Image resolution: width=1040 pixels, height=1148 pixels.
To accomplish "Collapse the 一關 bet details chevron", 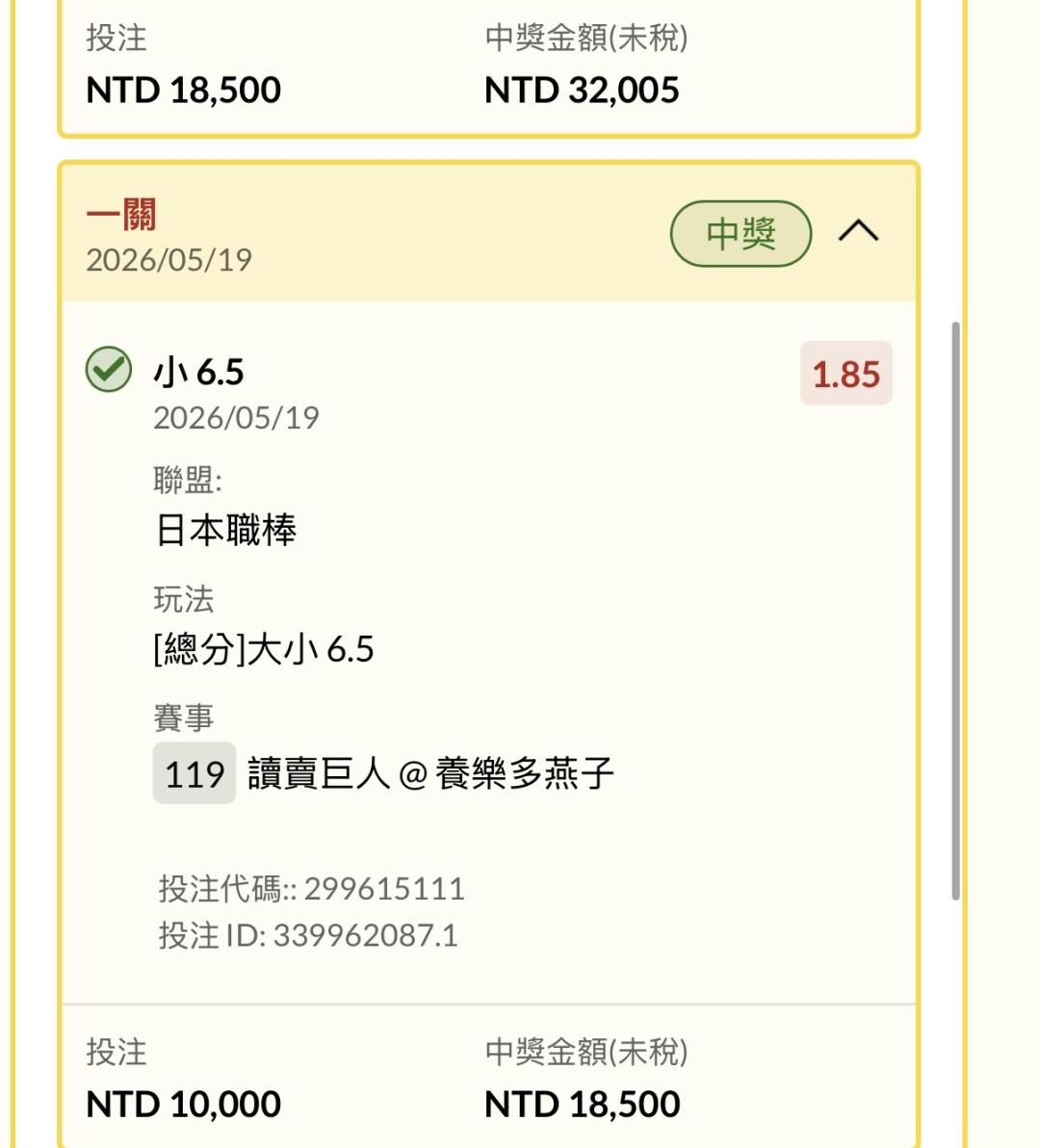I will tap(858, 231).
